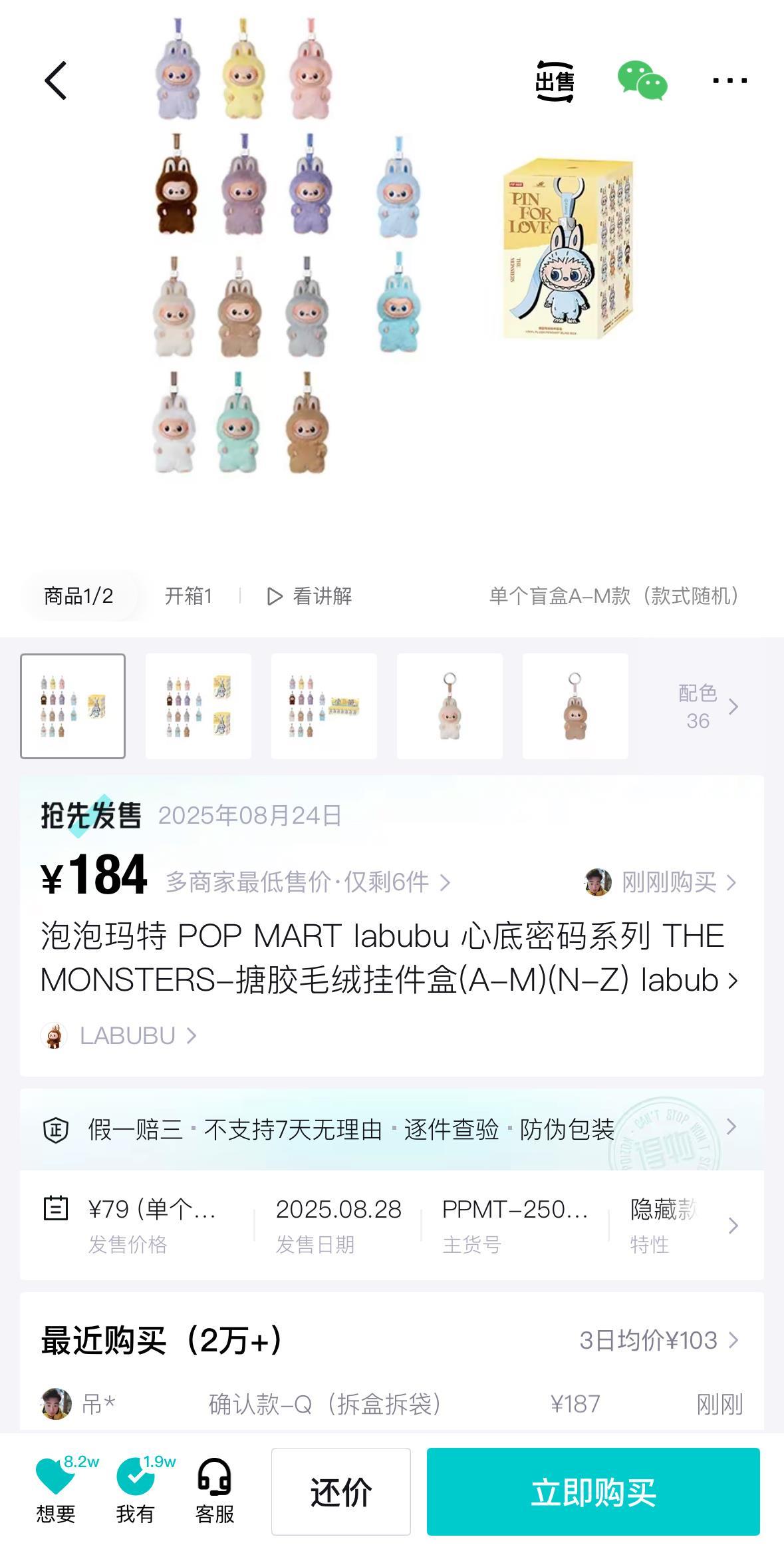Share via the WeChat icon
The height and width of the screenshot is (1549, 784).
click(x=642, y=81)
